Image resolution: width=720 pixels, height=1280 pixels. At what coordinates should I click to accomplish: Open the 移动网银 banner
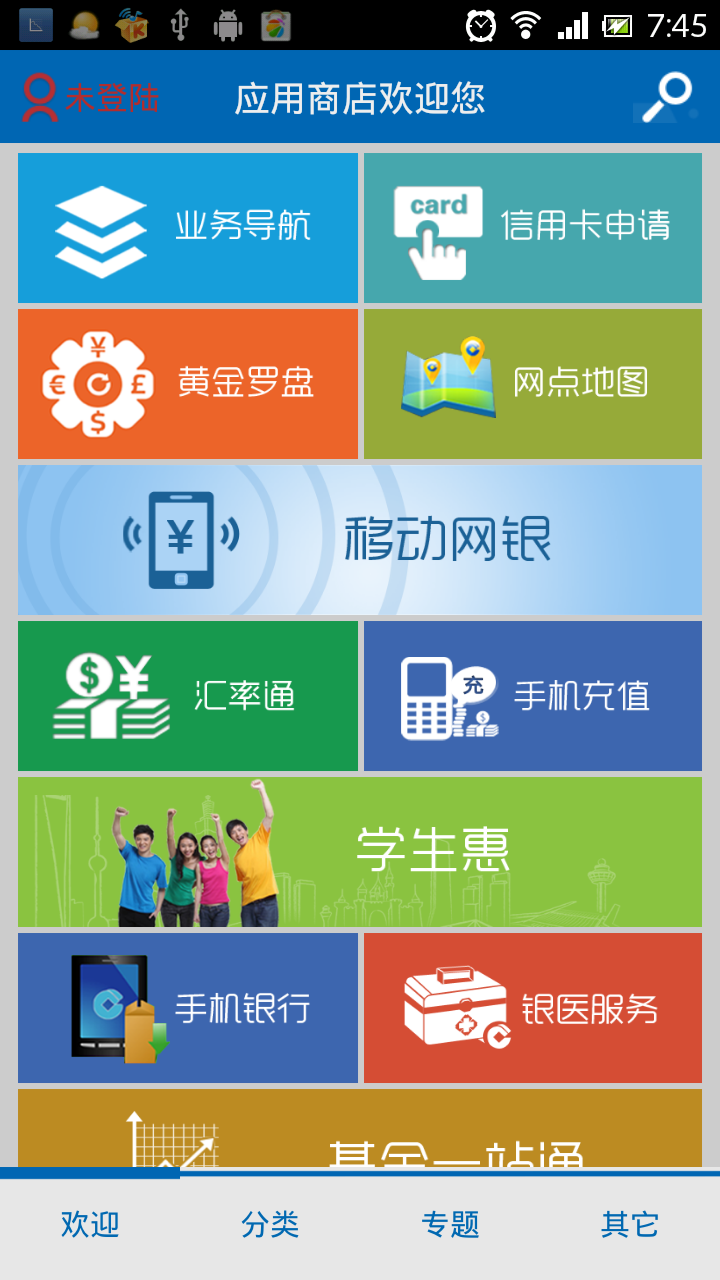point(360,540)
